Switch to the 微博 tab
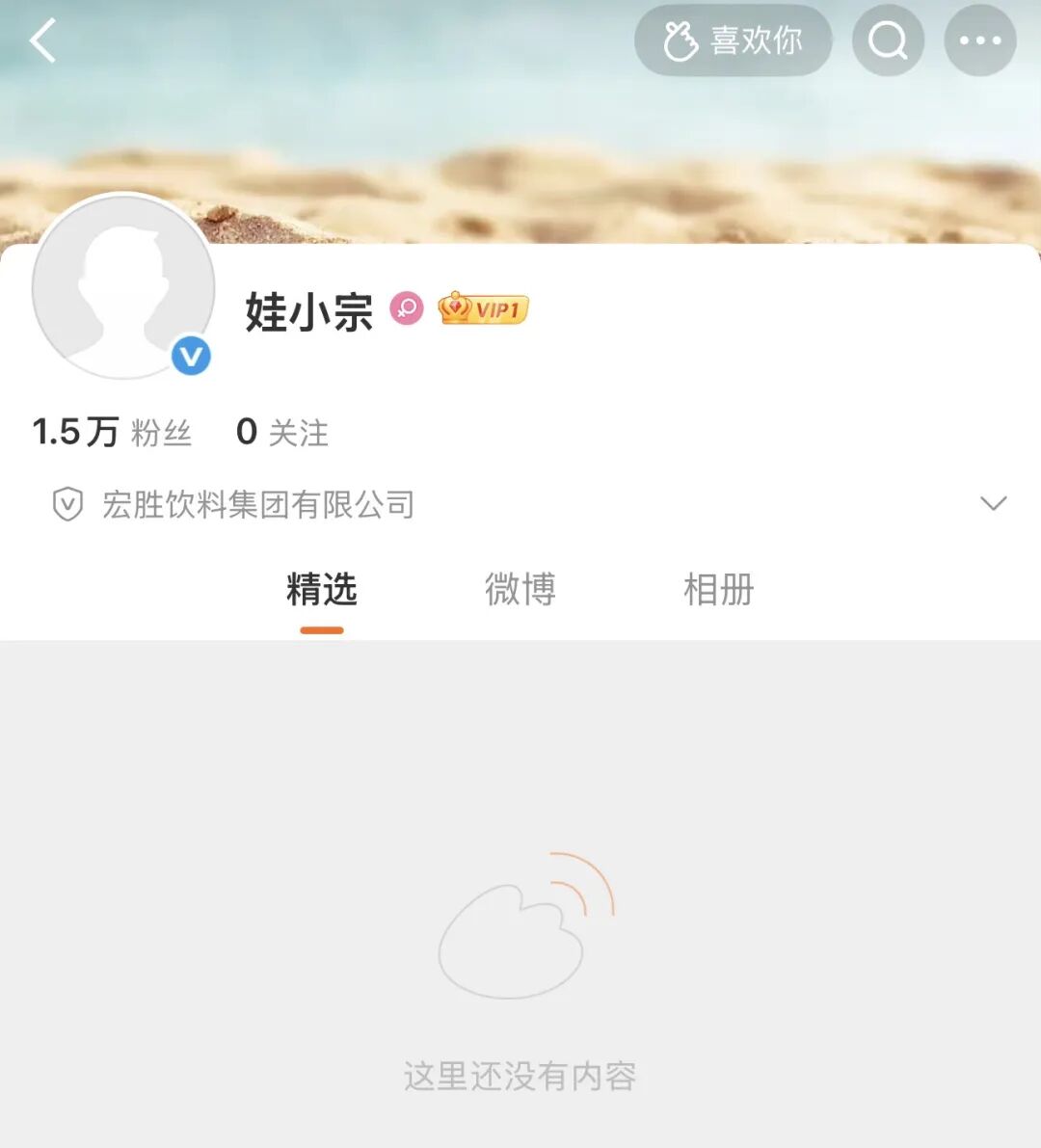This screenshot has height=1148, width=1041. (x=520, y=590)
